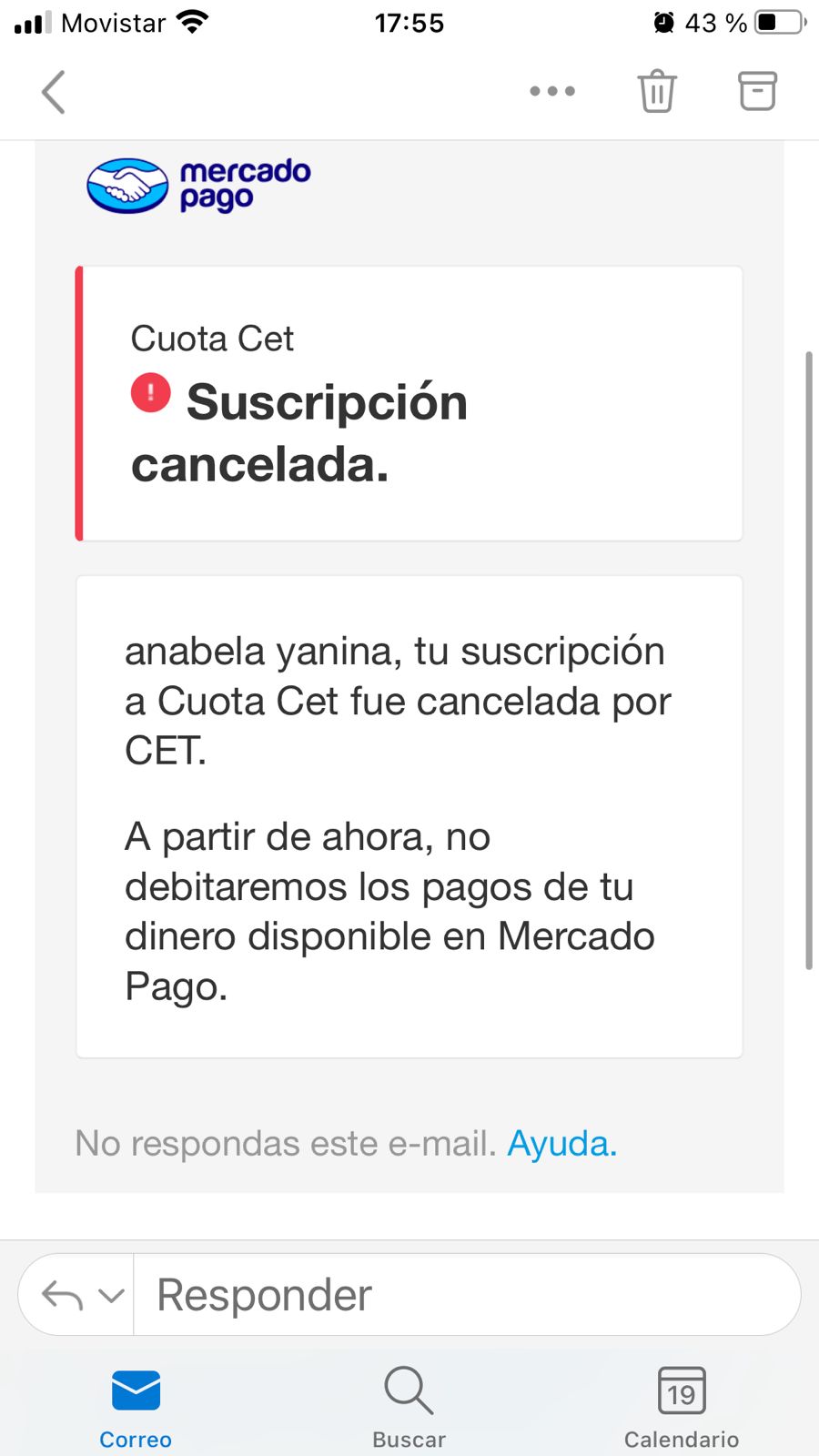The image size is (819, 1456).
Task: Expand the reply options arrow
Action: pos(110,1296)
